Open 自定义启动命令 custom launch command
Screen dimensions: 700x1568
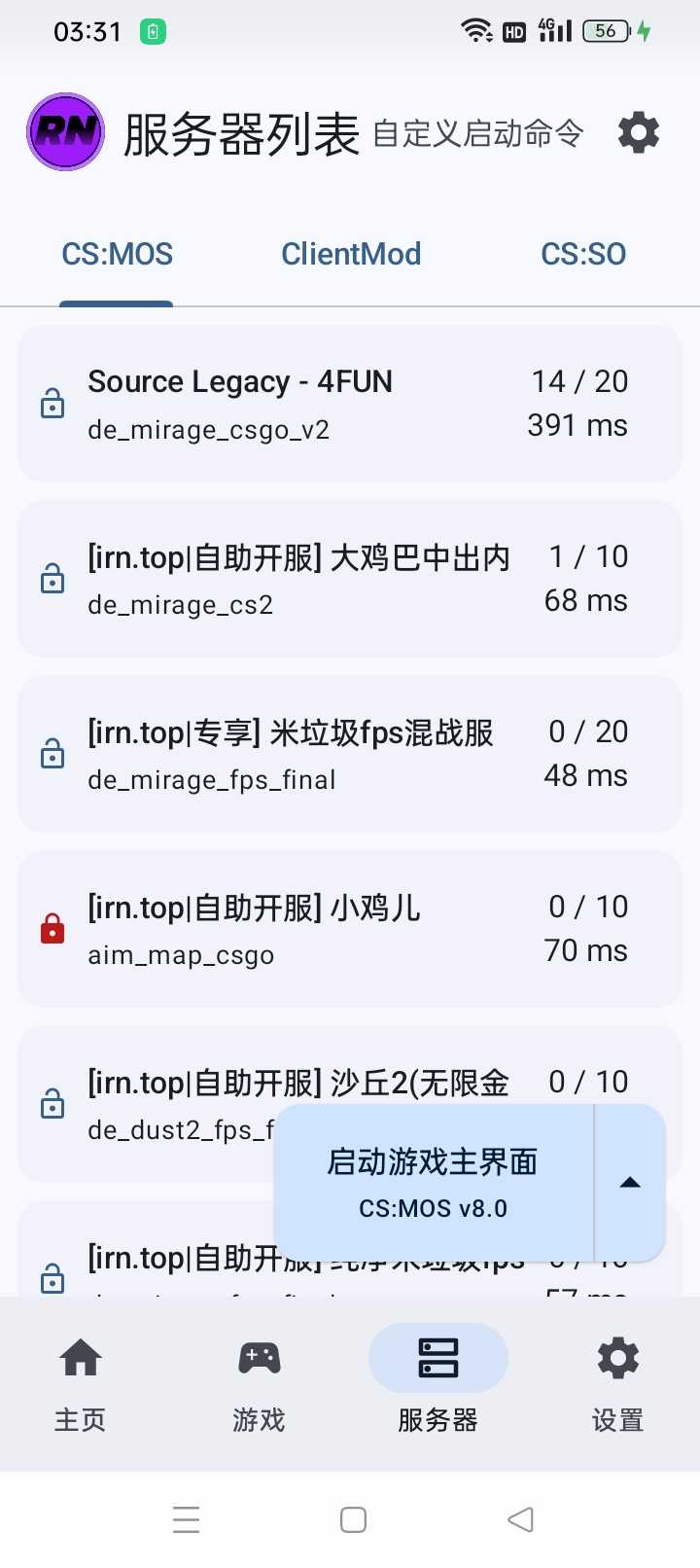[x=478, y=133]
